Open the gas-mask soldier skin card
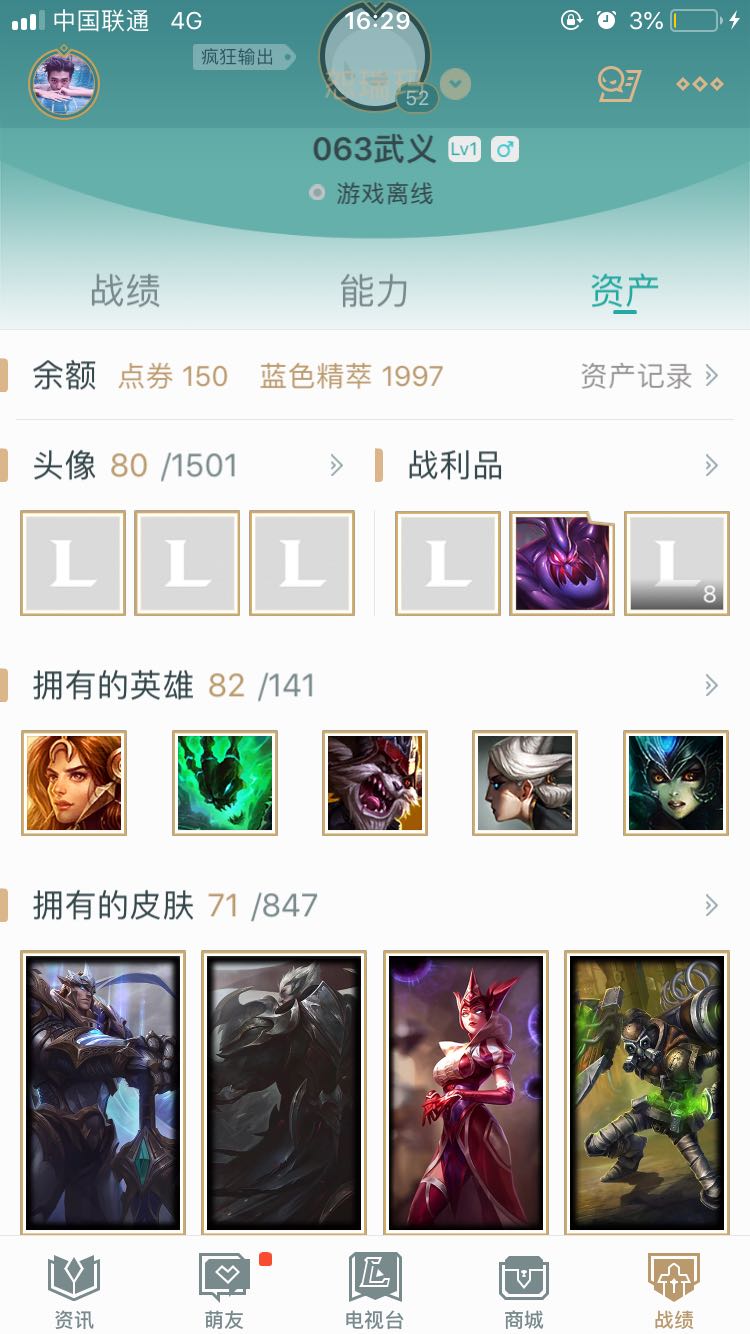750x1334 pixels. point(647,1092)
